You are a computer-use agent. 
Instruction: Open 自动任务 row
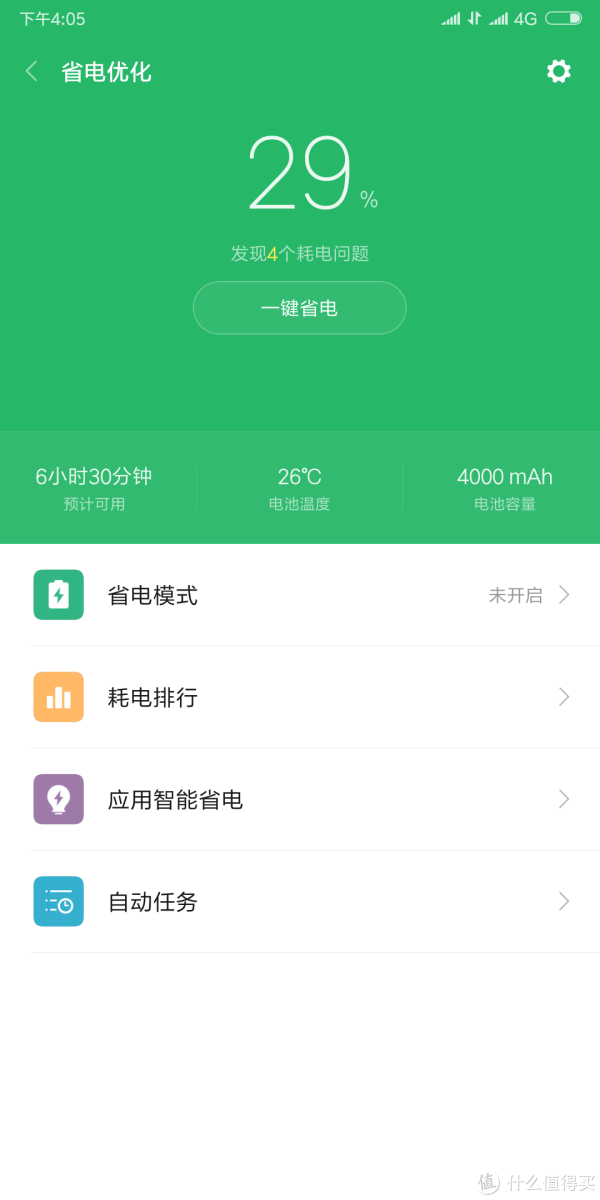click(x=300, y=901)
